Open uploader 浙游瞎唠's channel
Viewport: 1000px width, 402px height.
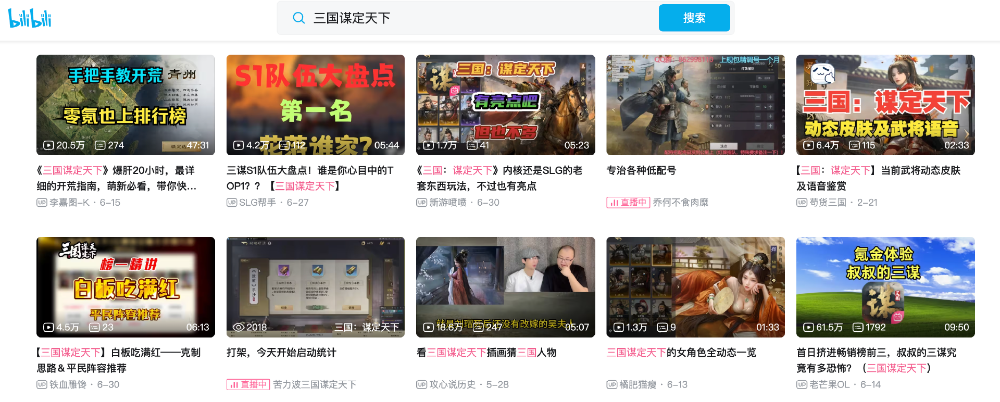[x=451, y=202]
